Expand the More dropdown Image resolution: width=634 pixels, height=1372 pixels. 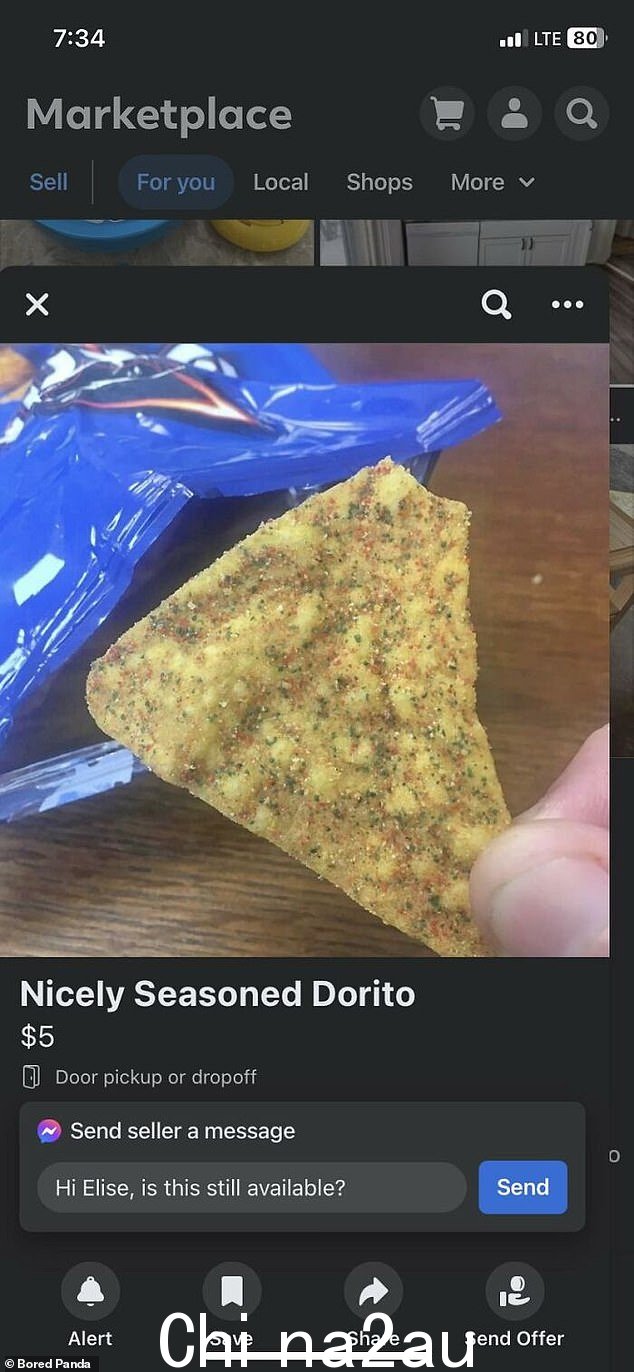pos(492,182)
